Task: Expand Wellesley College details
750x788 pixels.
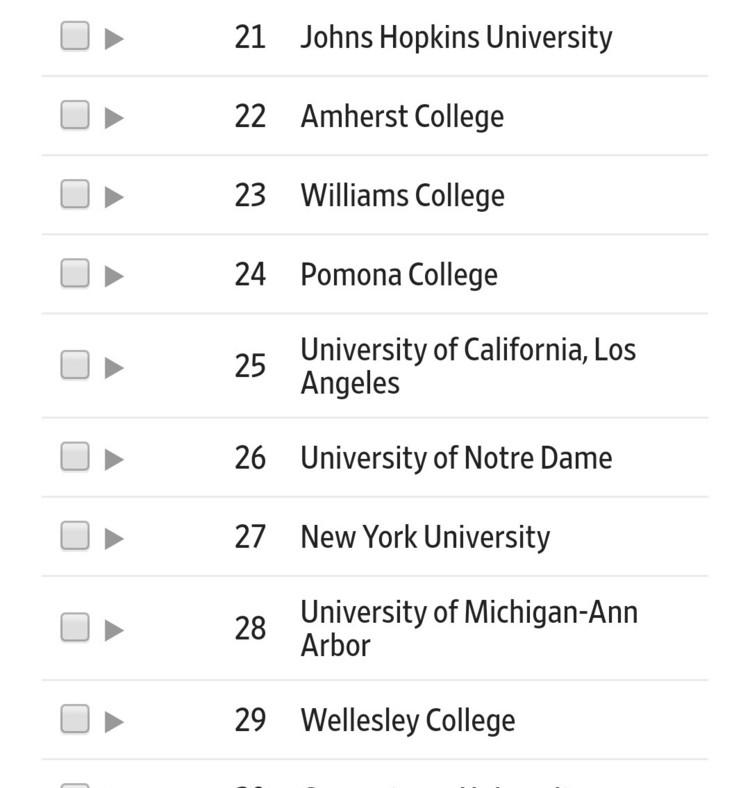Action: point(114,721)
